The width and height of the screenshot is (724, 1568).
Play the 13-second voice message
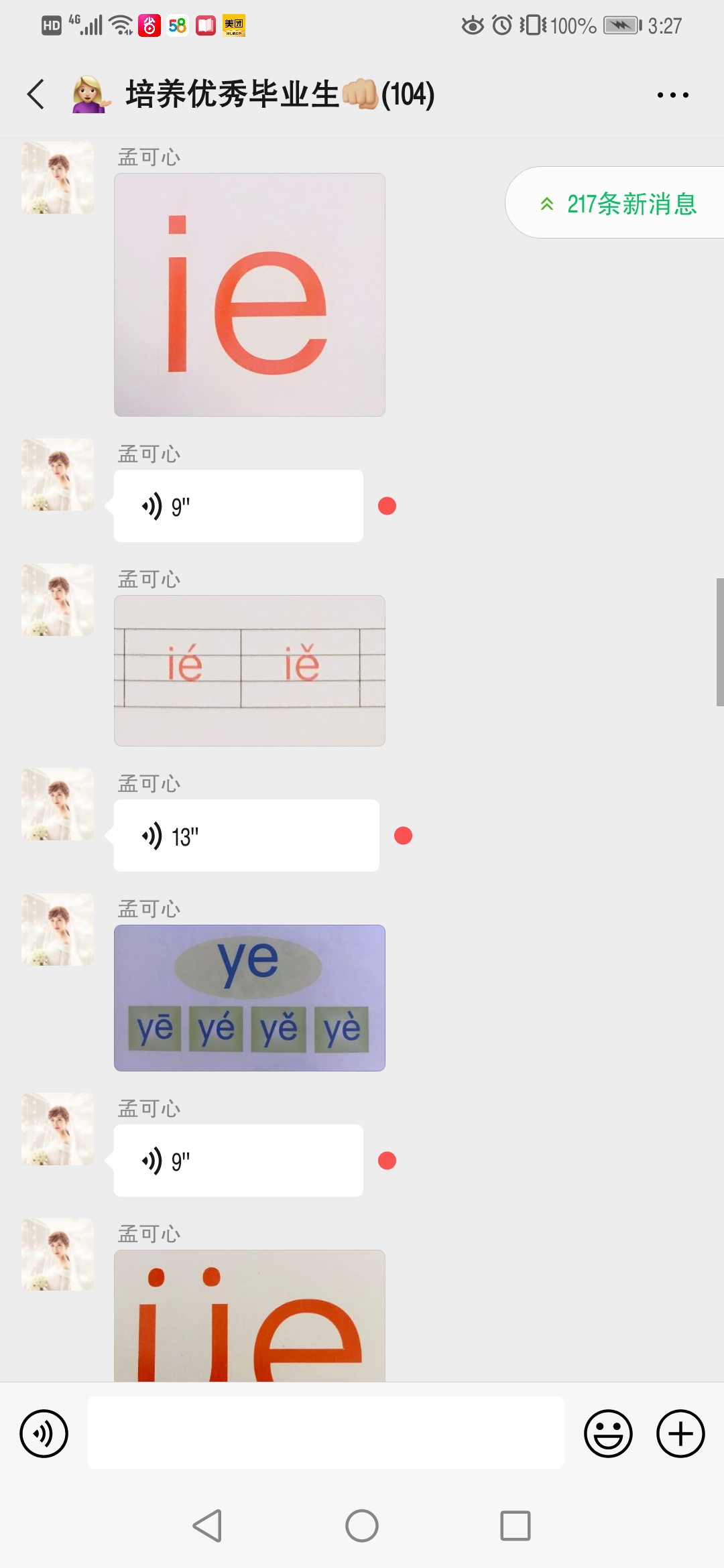click(246, 836)
